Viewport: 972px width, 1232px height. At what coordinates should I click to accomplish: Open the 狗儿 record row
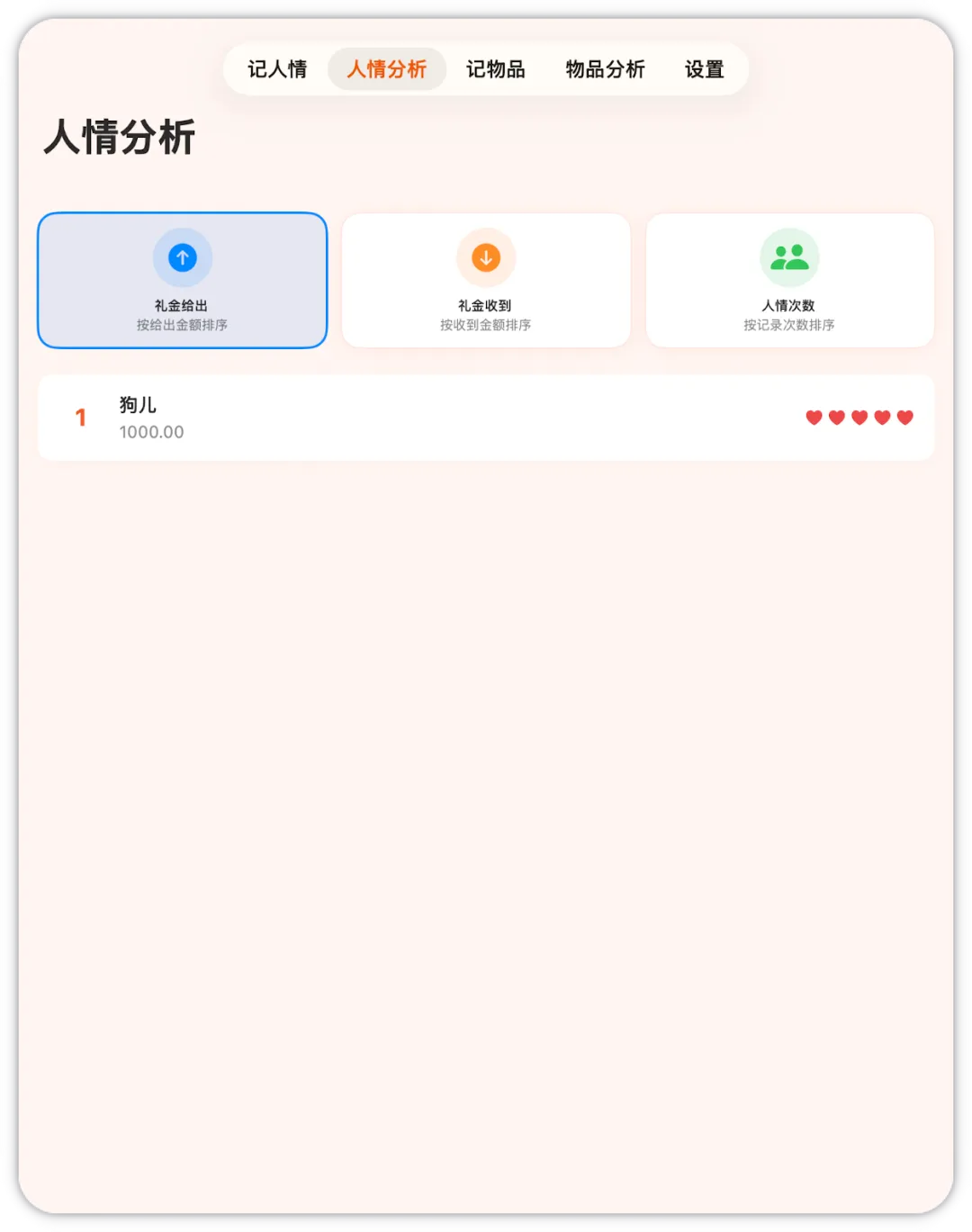click(486, 418)
